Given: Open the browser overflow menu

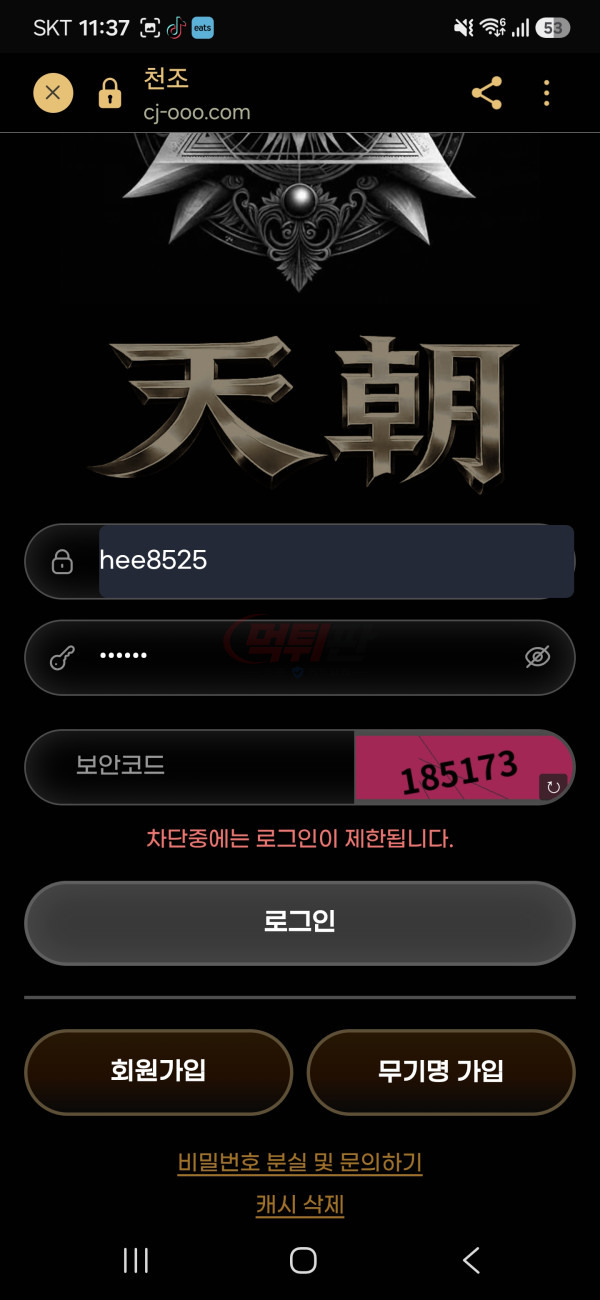Looking at the screenshot, I should coord(546,94).
